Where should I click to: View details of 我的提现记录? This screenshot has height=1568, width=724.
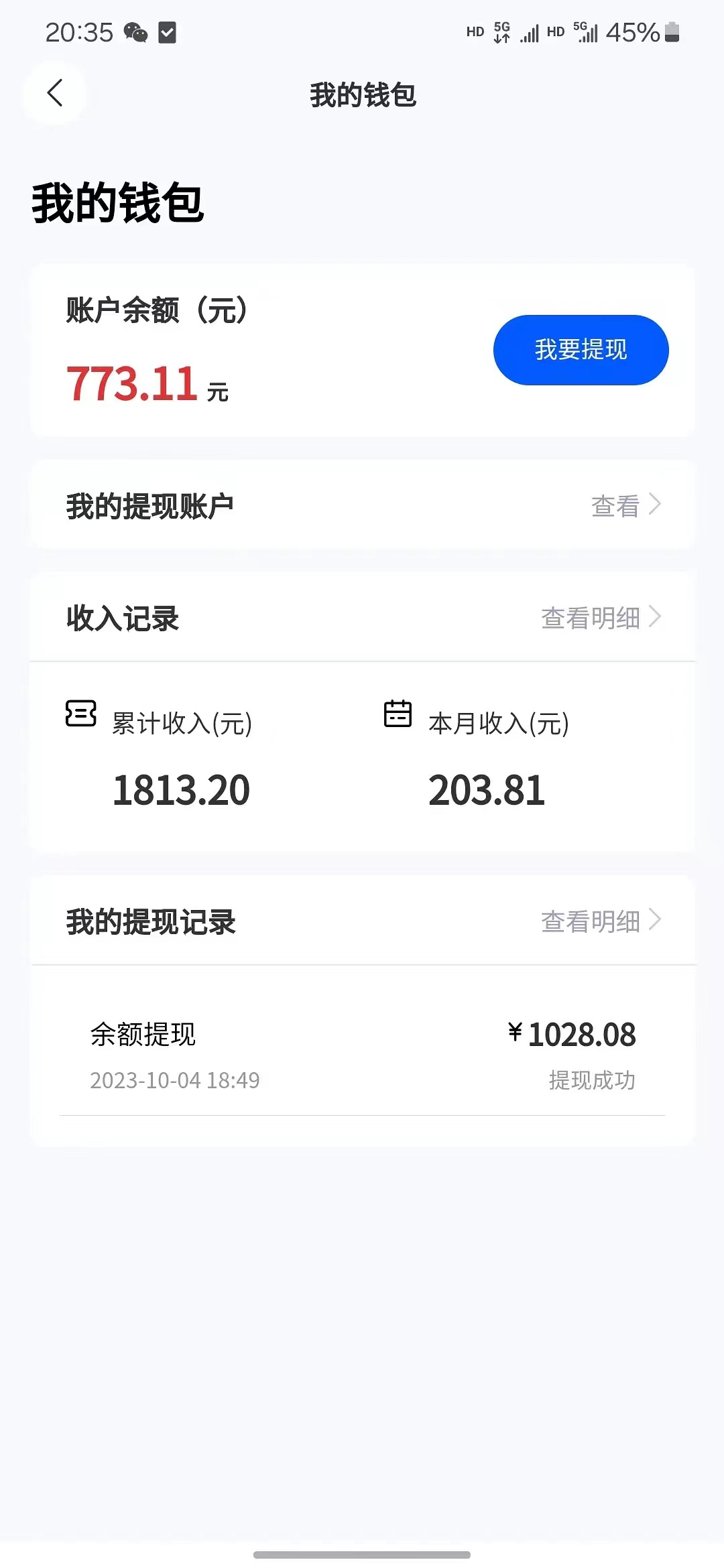point(601,921)
